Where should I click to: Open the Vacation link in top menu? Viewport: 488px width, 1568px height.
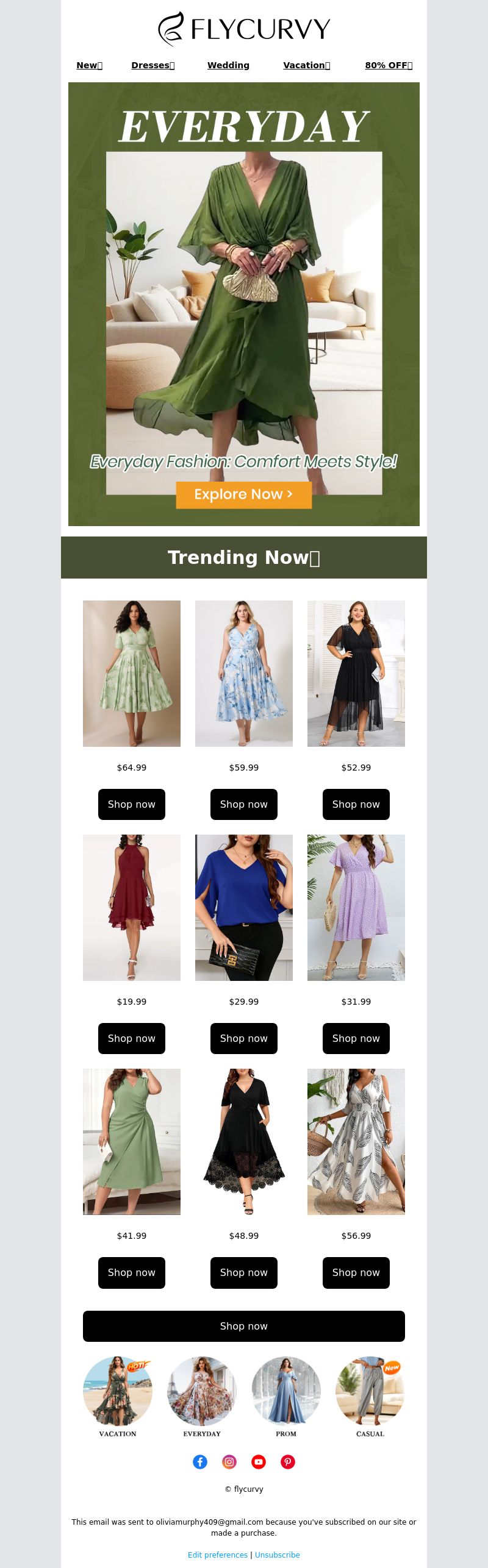pos(306,65)
